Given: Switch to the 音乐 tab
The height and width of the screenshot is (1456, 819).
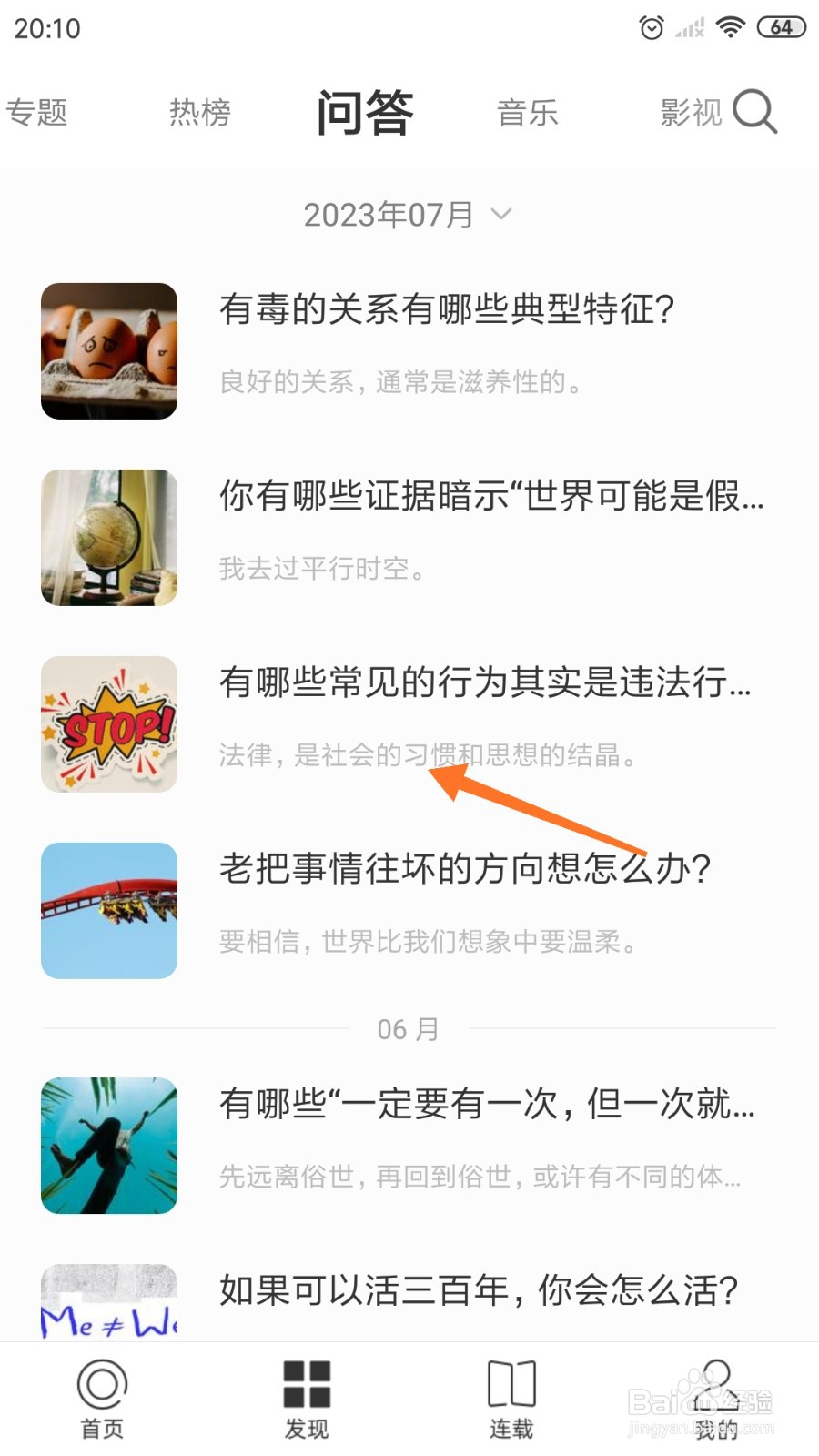Looking at the screenshot, I should [528, 113].
